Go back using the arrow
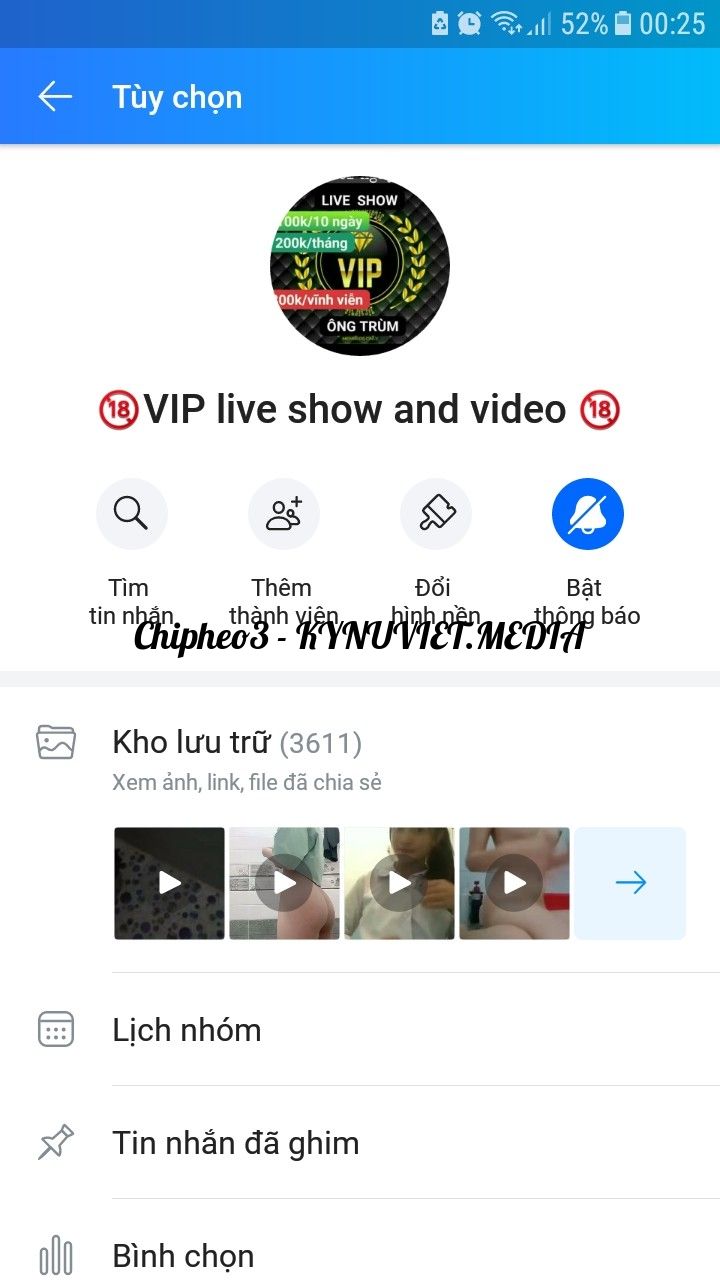Screen dimensions: 720x1280 tap(55, 97)
